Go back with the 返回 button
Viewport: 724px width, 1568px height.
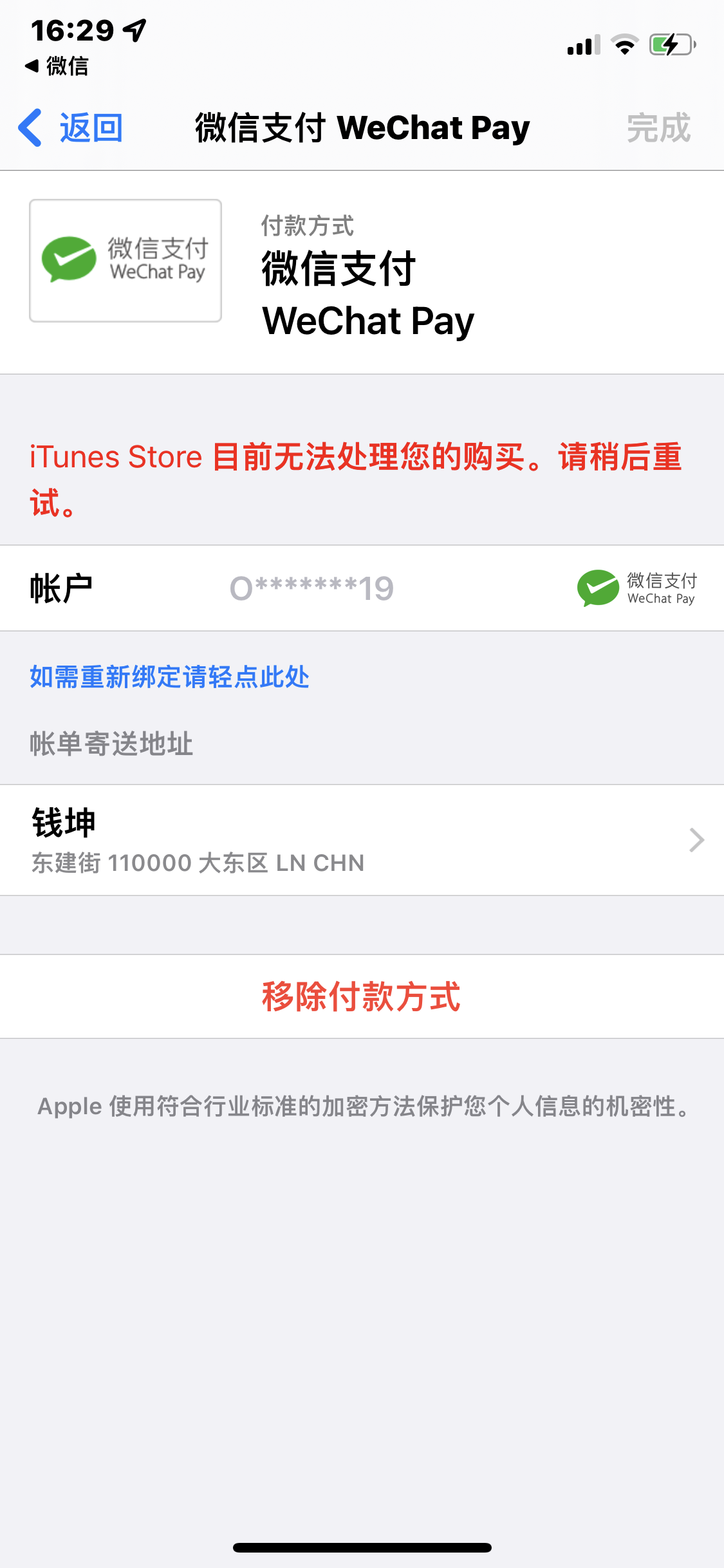(71, 127)
